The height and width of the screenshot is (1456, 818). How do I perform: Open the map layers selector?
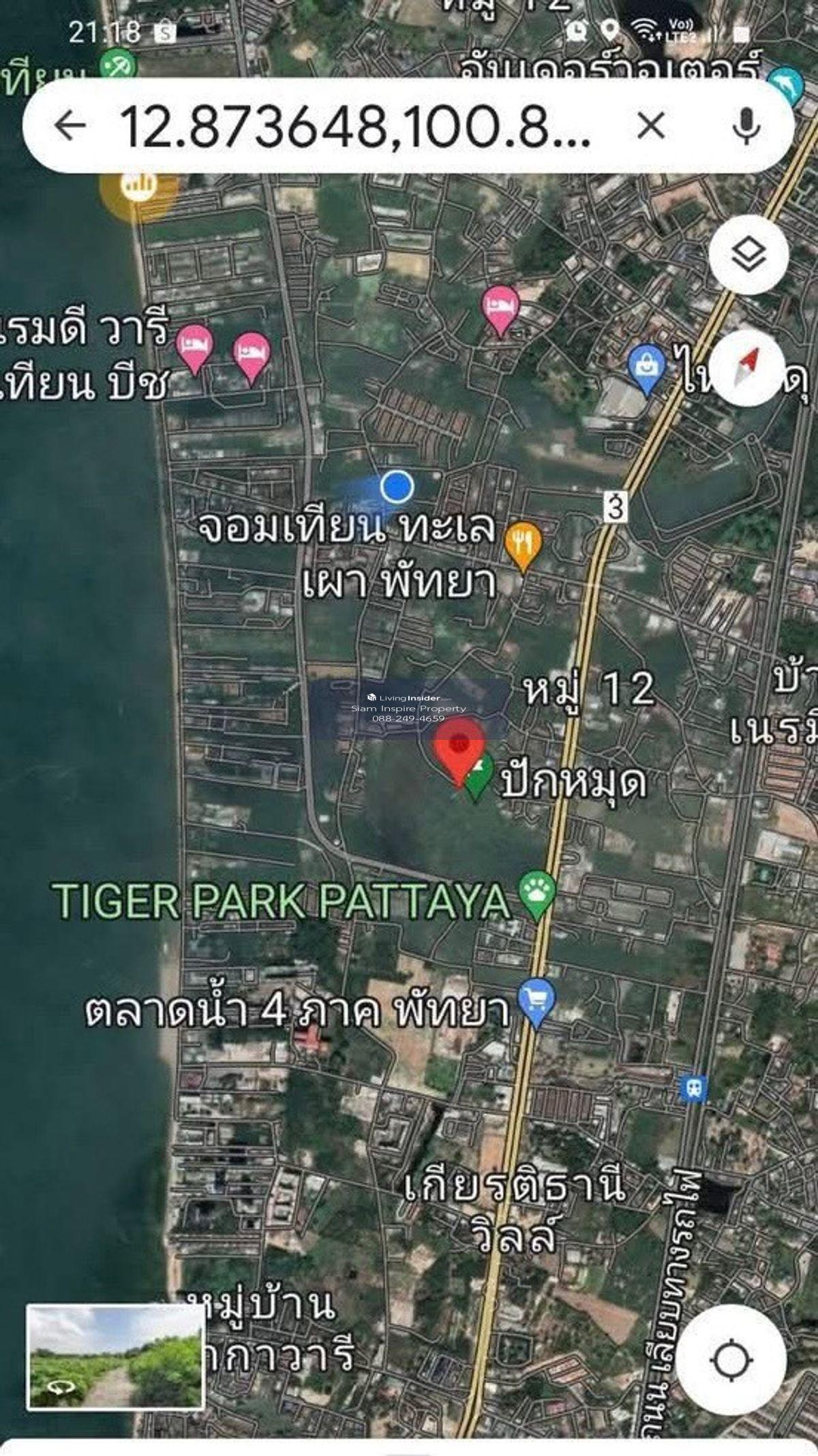pyautogui.click(x=748, y=255)
